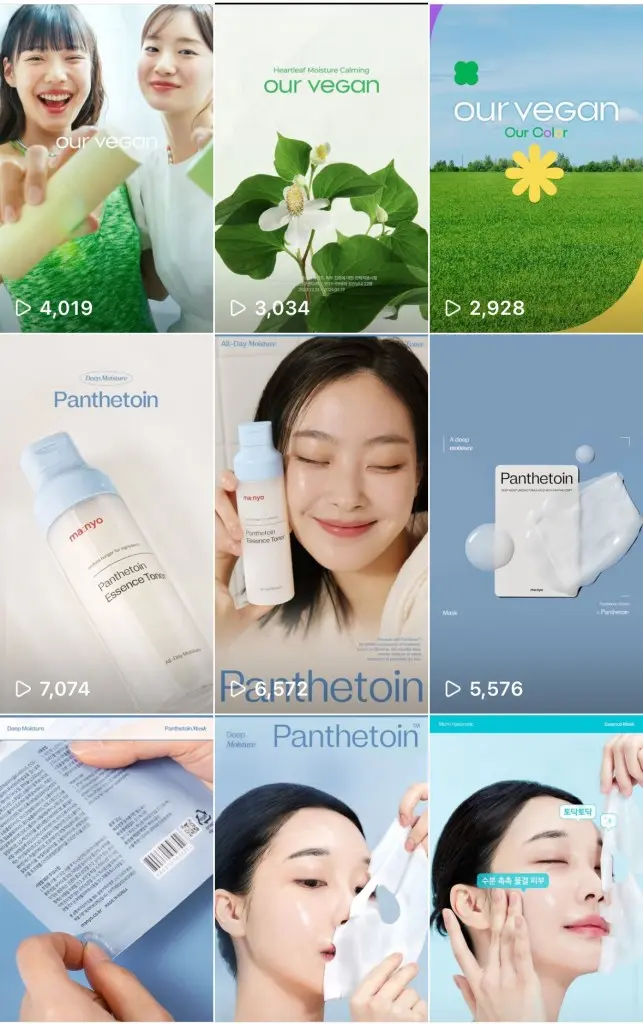Image resolution: width=643 pixels, height=1024 pixels.
Task: Open the green field video with 2,928 views
Action: [x=536, y=168]
